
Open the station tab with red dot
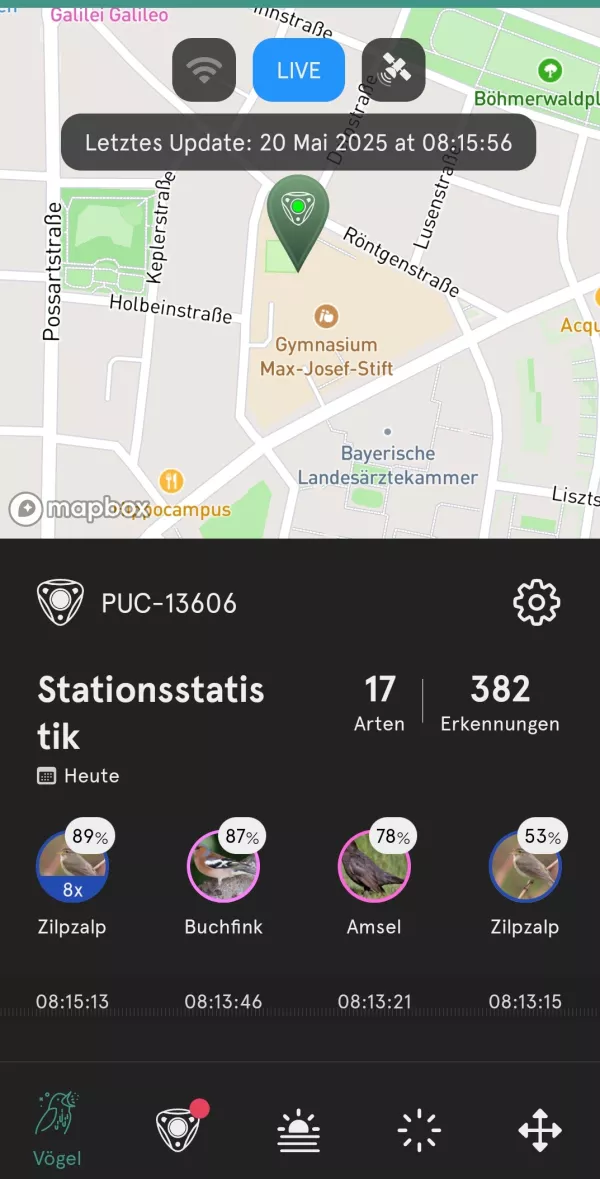(179, 1128)
